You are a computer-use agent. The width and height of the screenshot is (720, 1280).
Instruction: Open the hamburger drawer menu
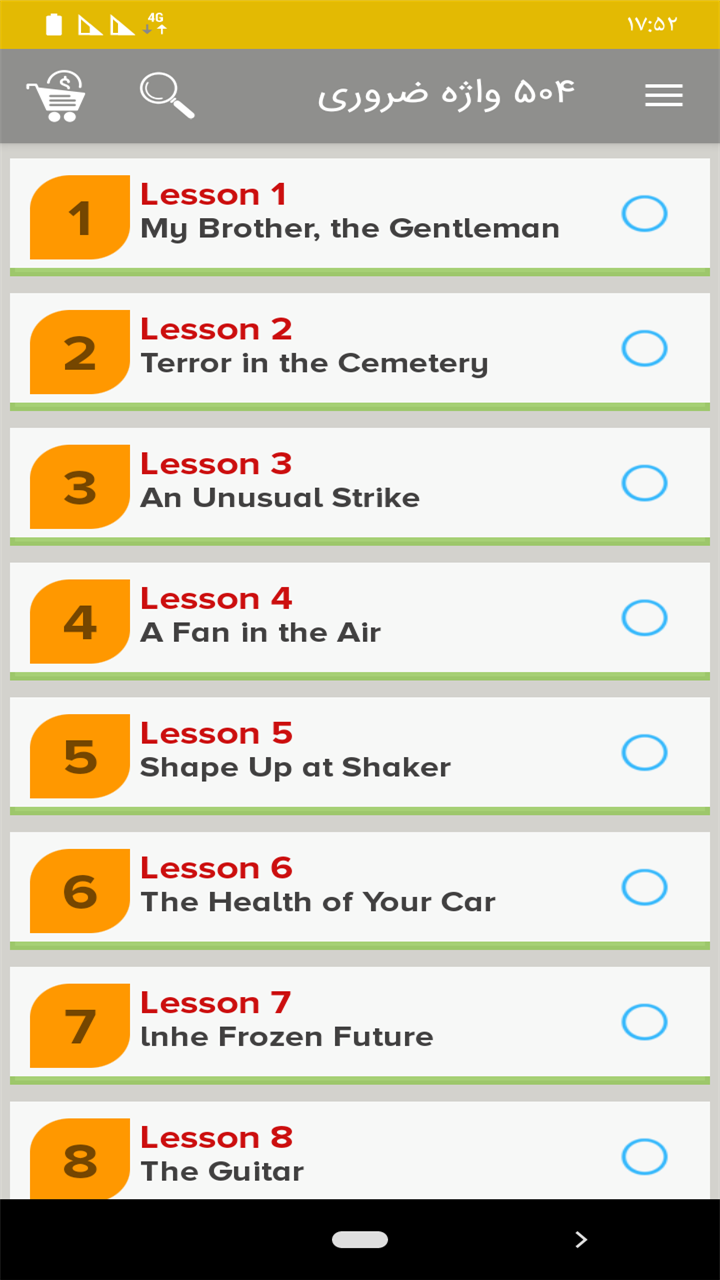[x=663, y=96]
